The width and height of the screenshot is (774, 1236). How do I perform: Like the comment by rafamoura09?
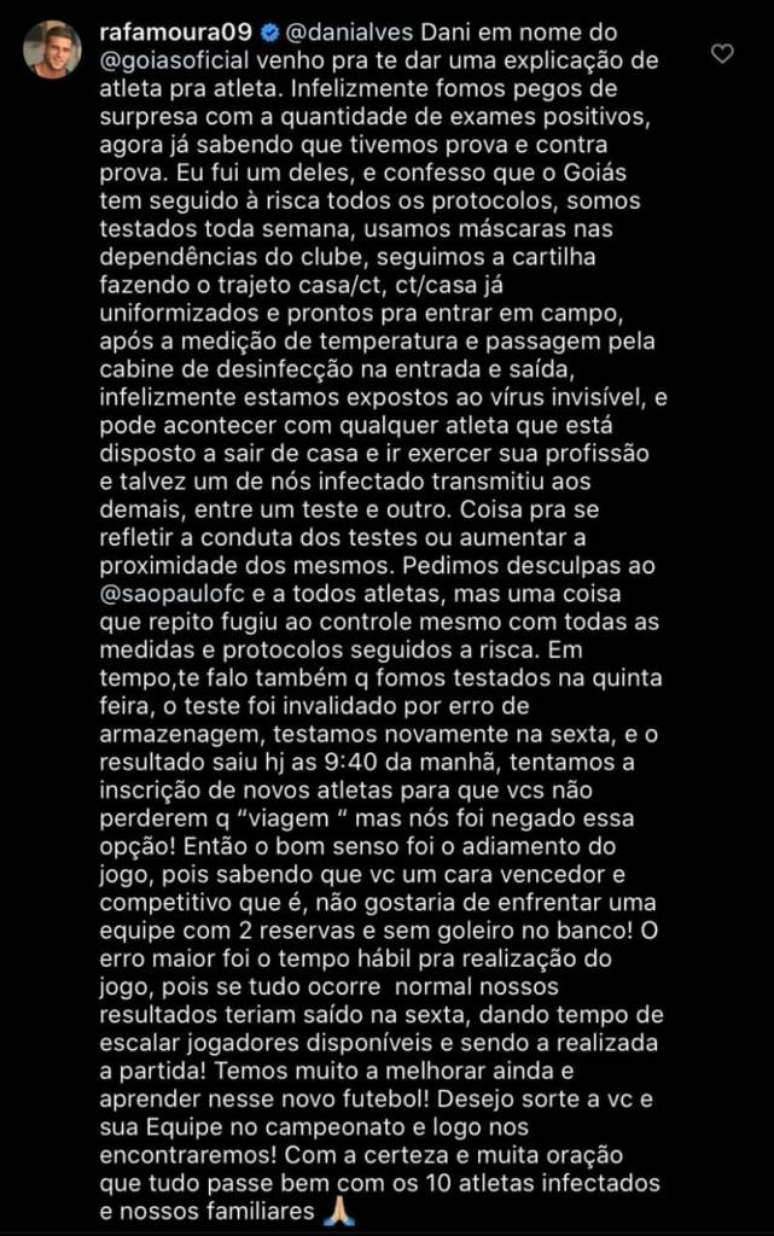720,55
